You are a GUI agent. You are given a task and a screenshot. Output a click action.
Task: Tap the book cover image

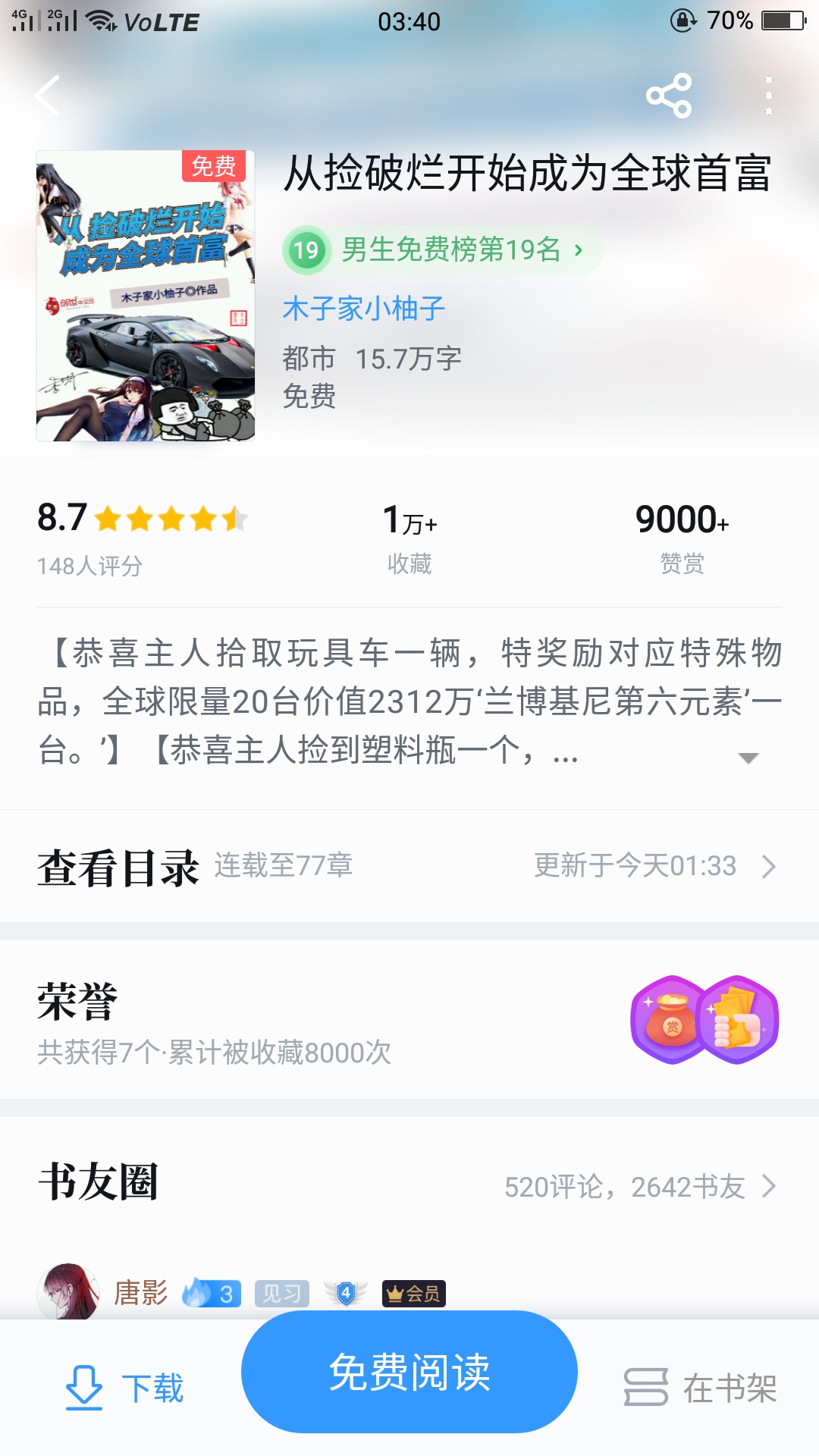coord(146,296)
